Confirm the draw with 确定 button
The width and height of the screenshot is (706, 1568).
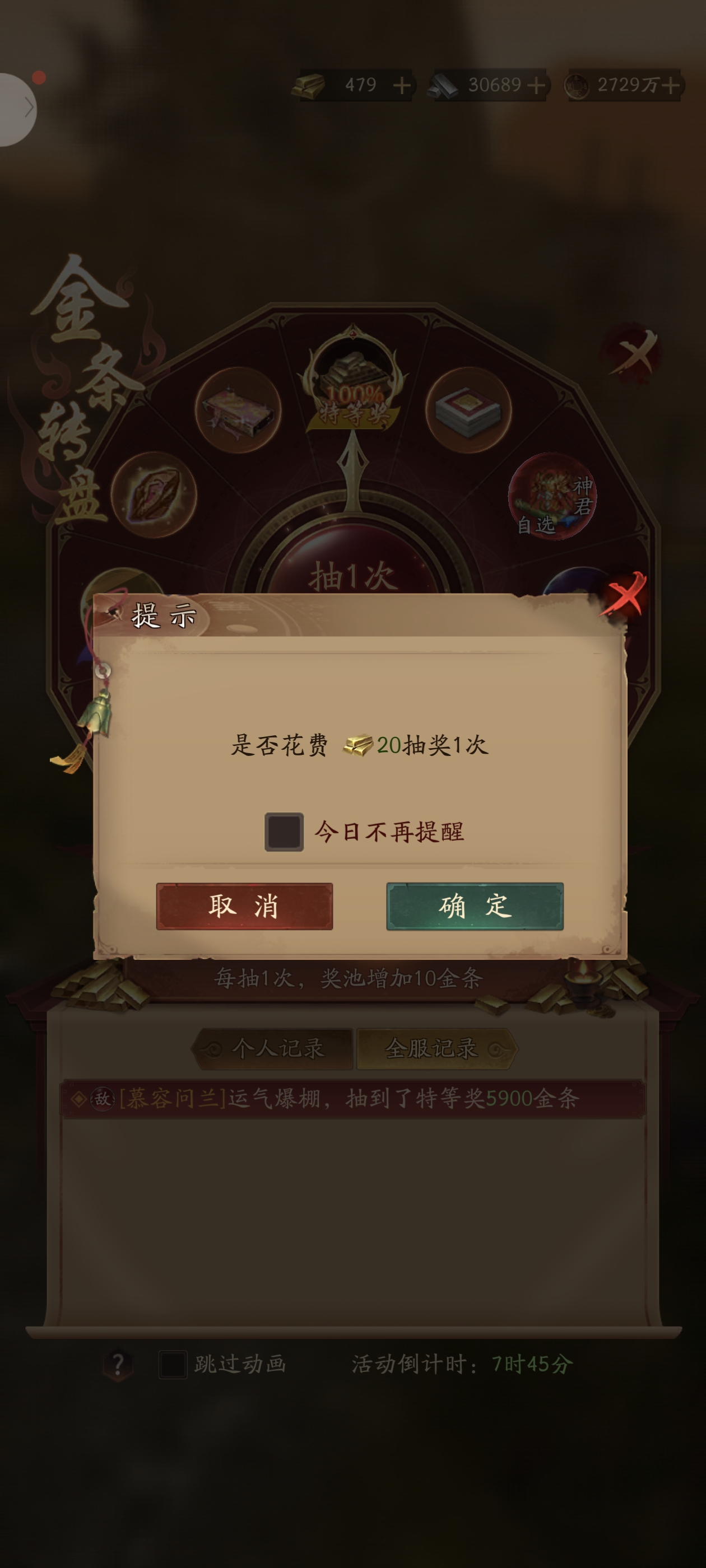coord(475,906)
